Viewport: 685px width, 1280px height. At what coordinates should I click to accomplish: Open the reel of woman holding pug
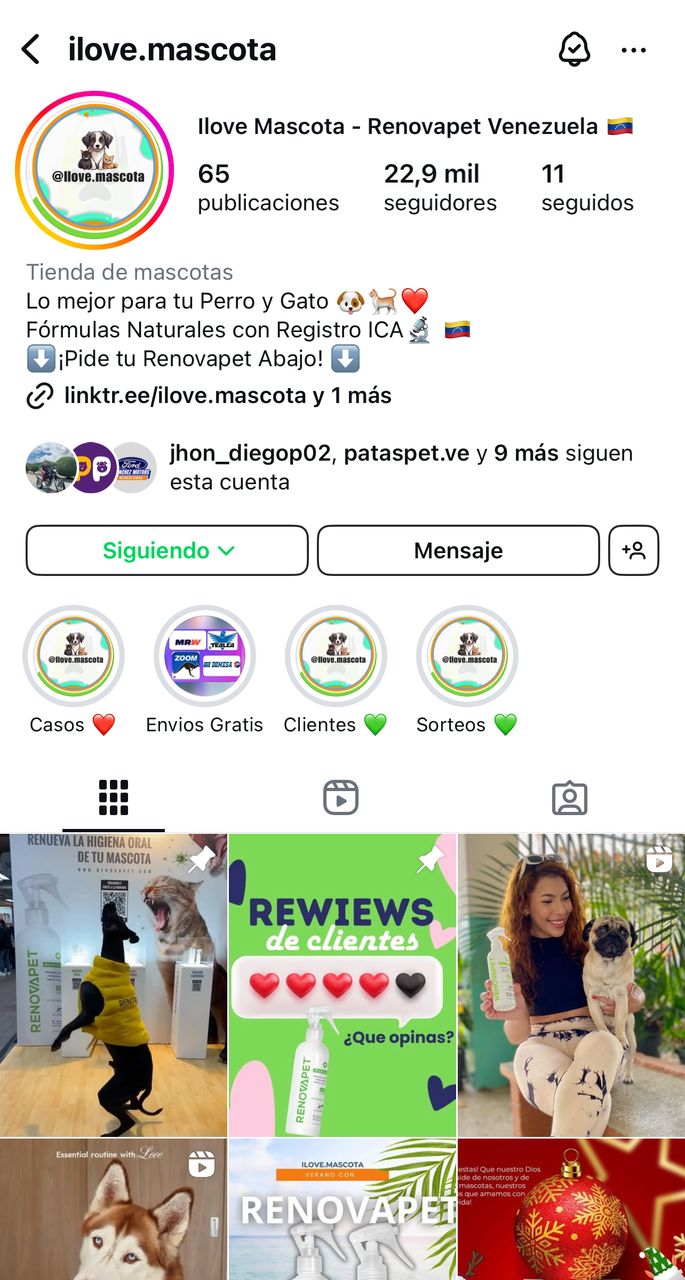coord(571,985)
